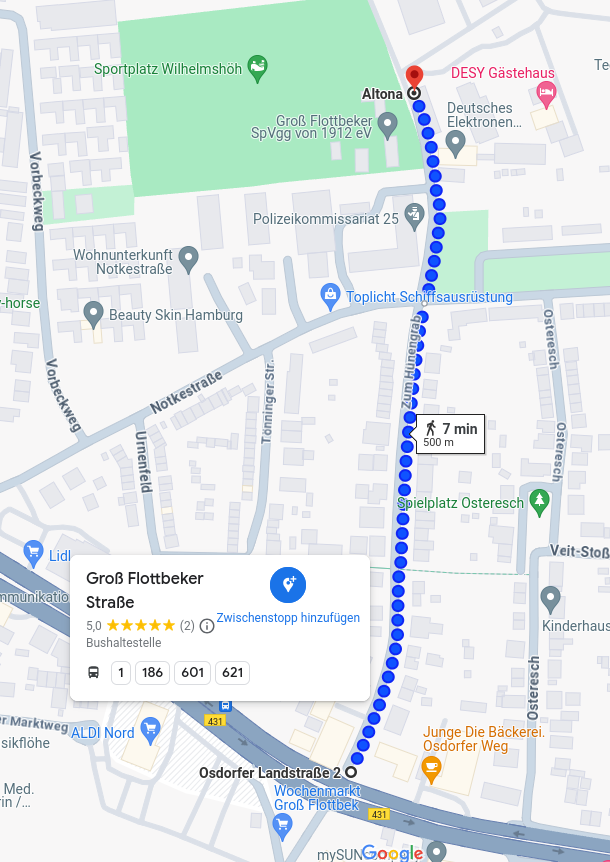Image resolution: width=610 pixels, height=862 pixels.
Task: Open Sportplatz Wilhelmshöh place marker
Action: click(257, 67)
